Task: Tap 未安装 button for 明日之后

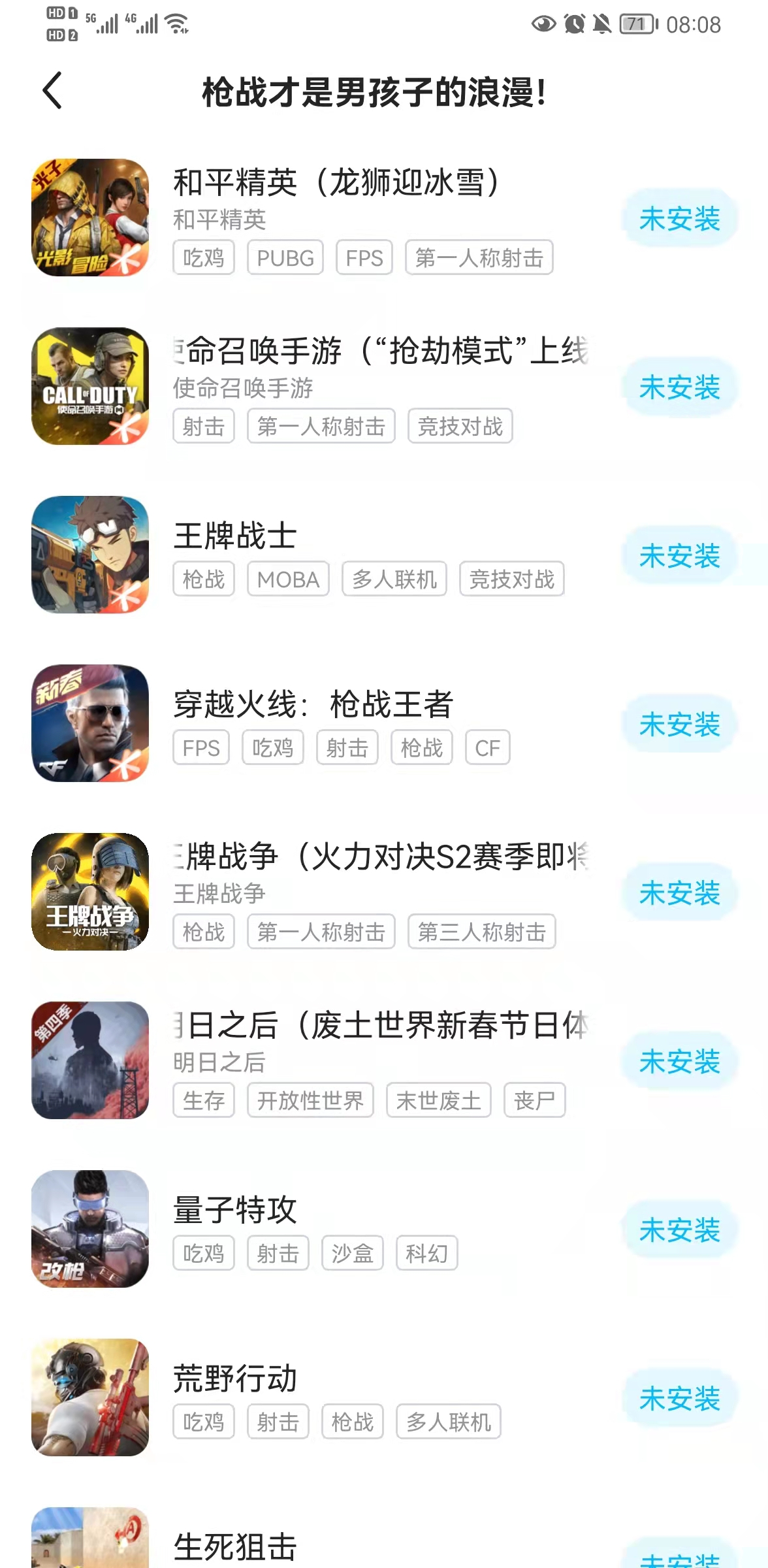Action: pyautogui.click(x=679, y=1061)
